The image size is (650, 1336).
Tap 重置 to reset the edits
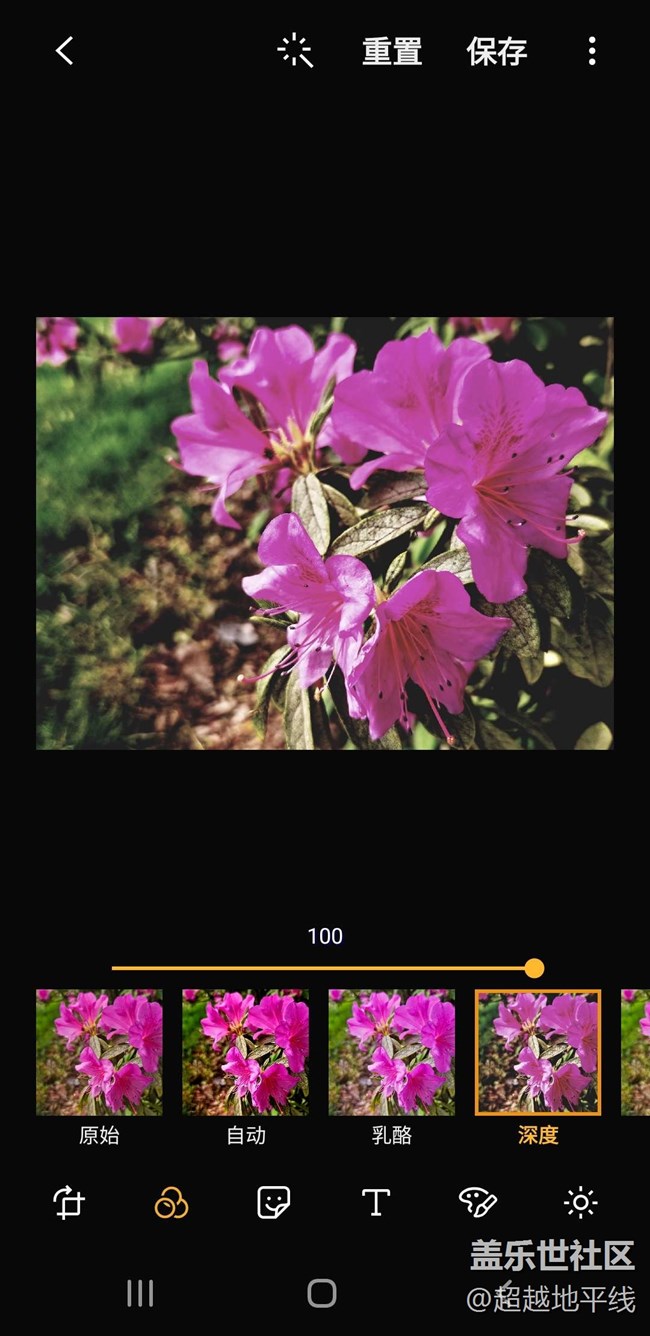tap(392, 51)
